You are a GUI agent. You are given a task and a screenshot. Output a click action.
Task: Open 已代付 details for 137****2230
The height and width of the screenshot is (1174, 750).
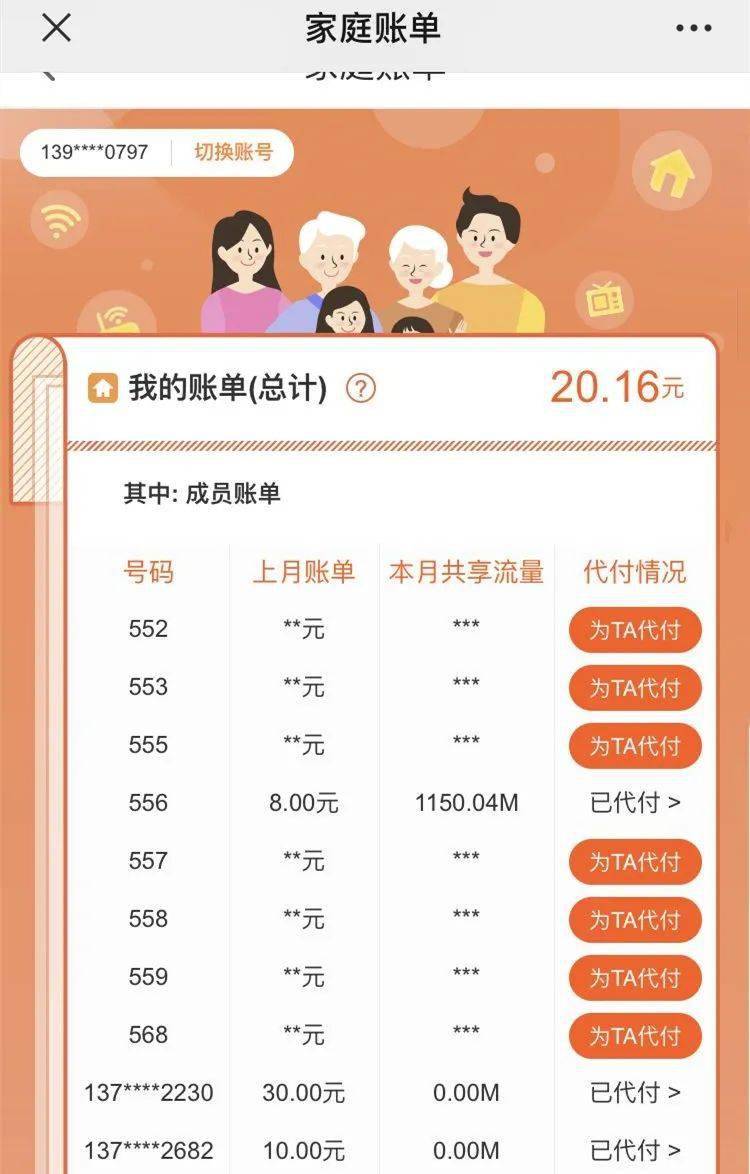tap(635, 1093)
